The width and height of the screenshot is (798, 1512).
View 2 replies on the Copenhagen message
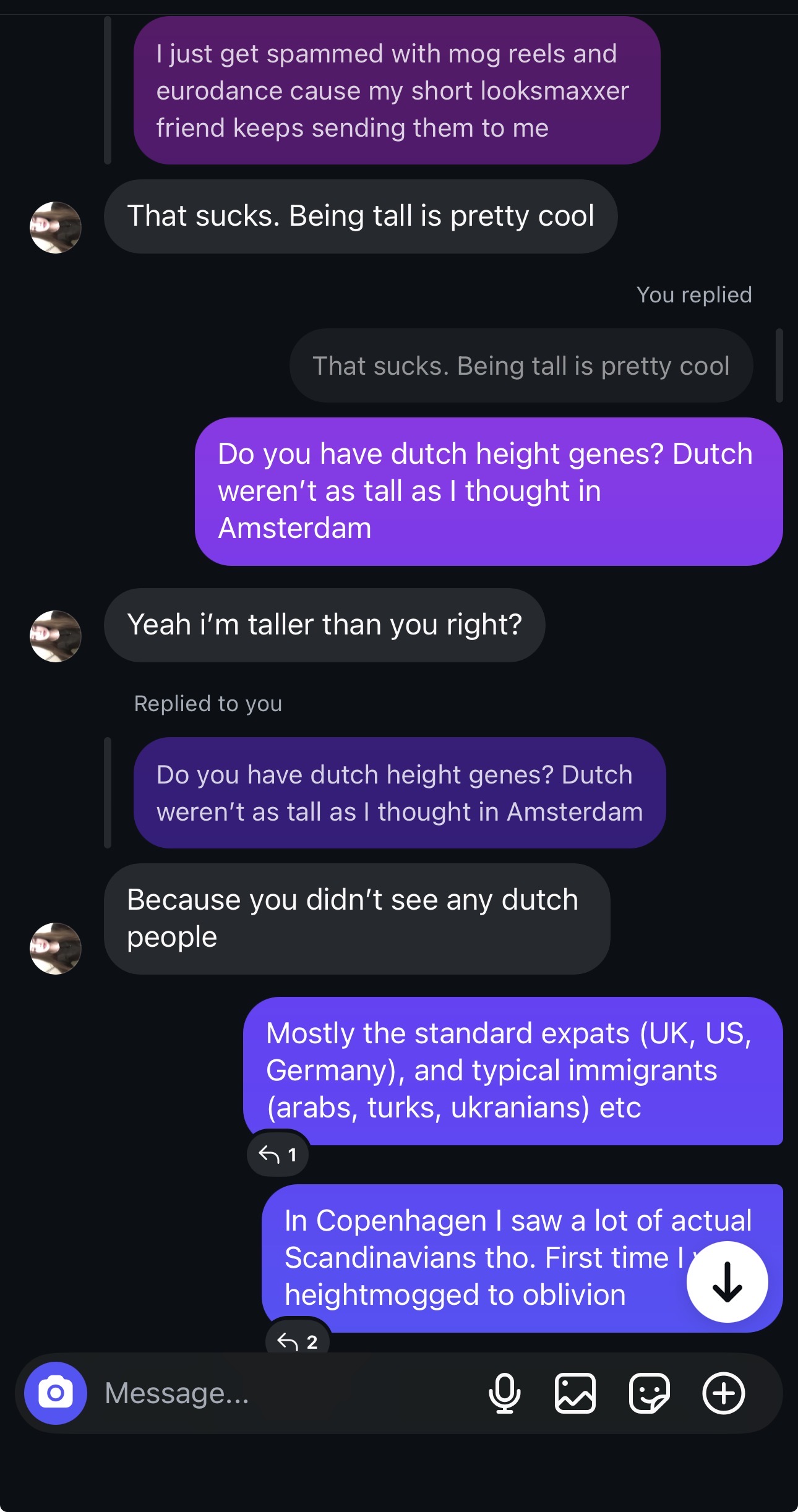[298, 1341]
